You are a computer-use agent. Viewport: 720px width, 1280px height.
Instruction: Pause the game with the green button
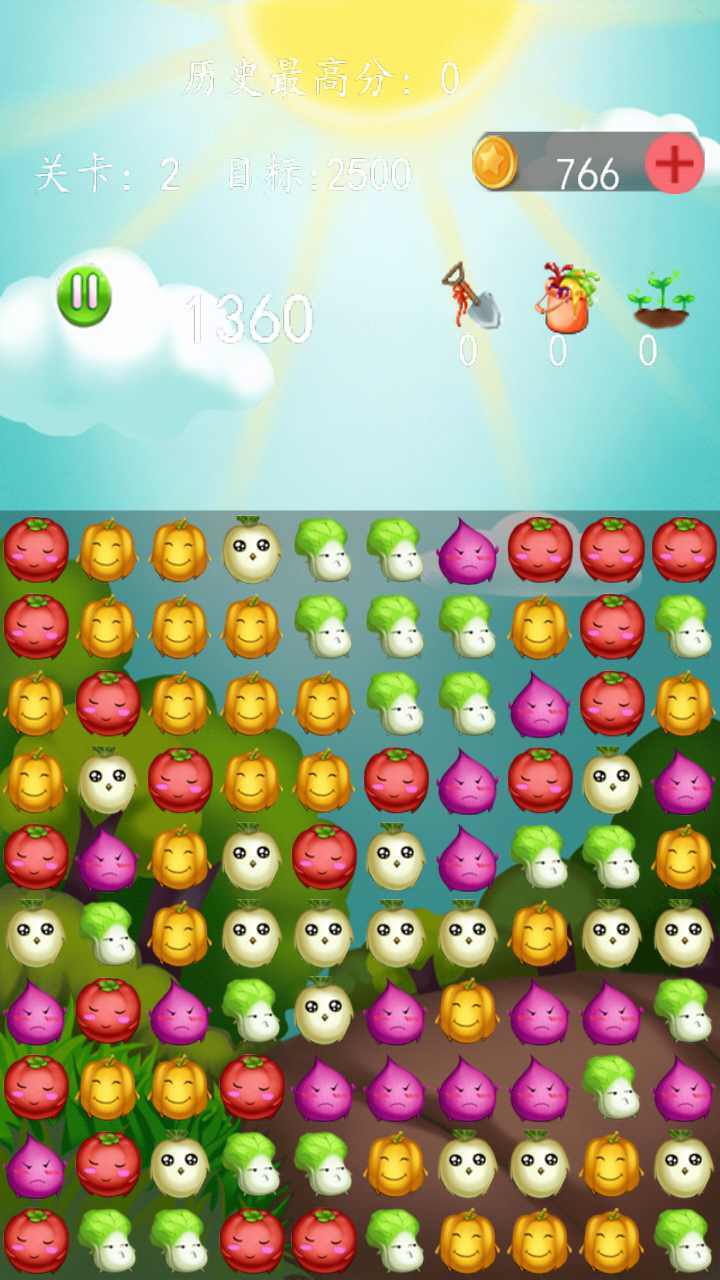[x=84, y=295]
